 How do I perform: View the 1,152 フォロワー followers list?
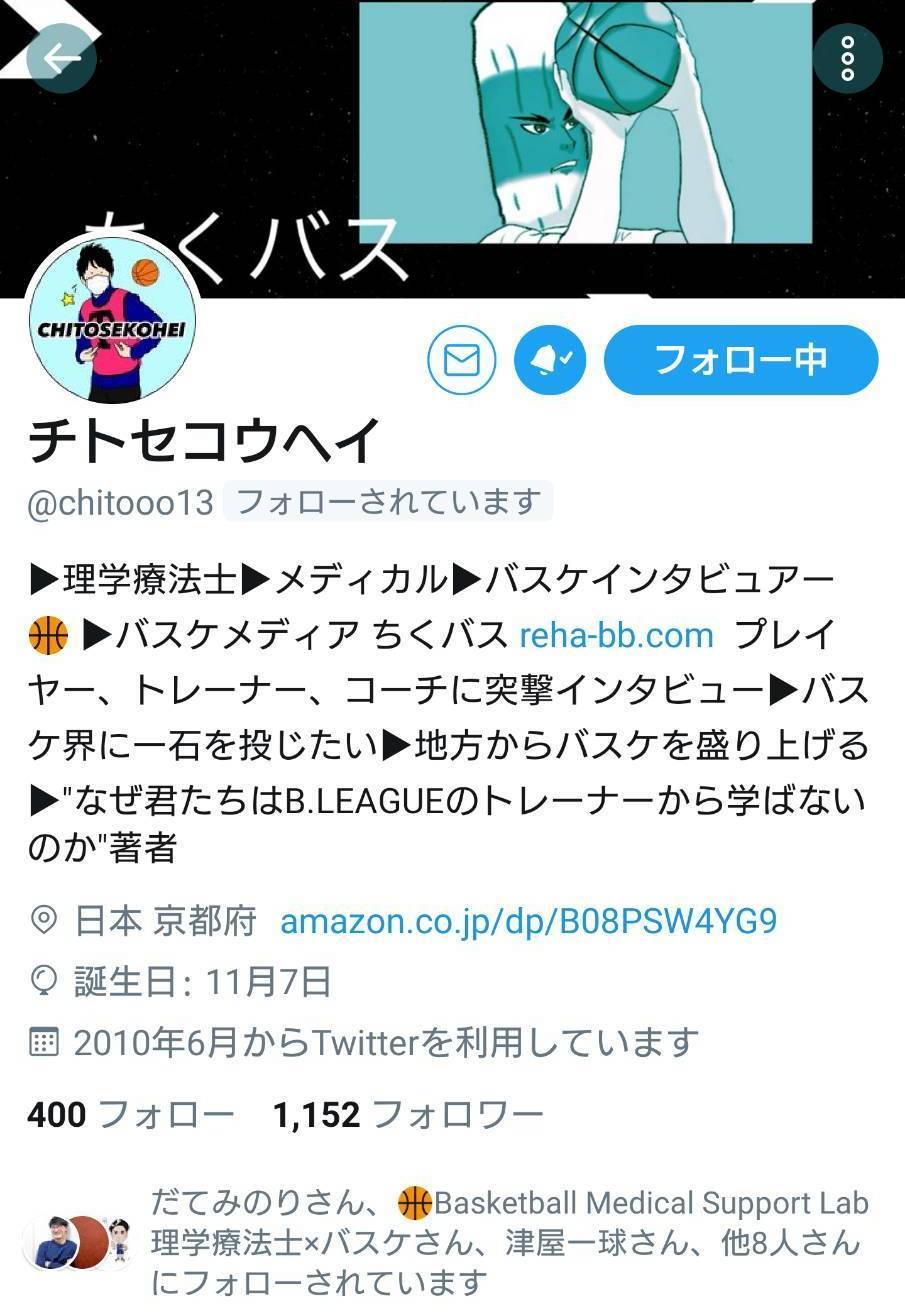(408, 1114)
